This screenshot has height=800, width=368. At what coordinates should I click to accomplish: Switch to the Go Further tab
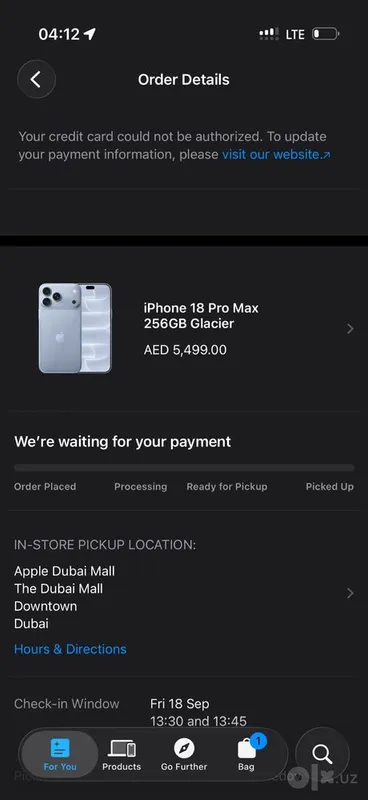click(x=184, y=754)
